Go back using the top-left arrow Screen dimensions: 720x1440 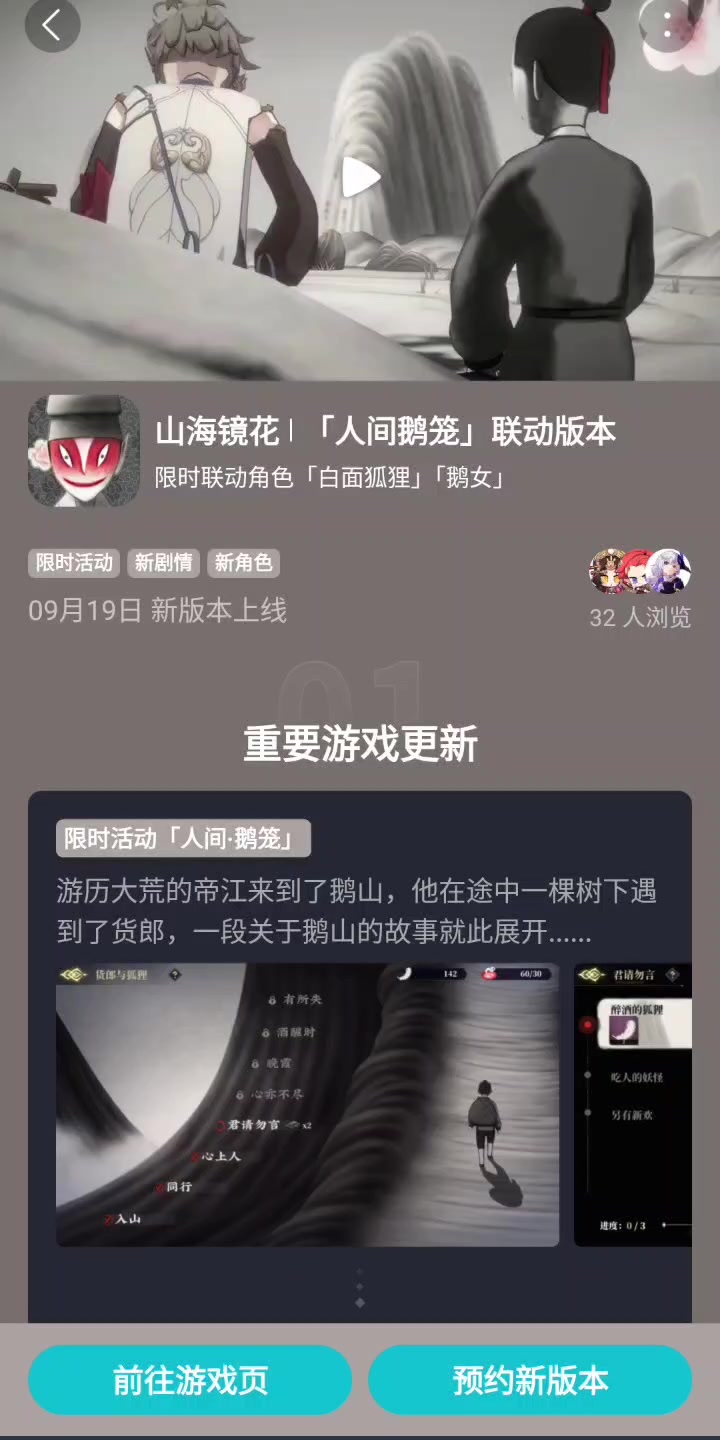tap(52, 25)
